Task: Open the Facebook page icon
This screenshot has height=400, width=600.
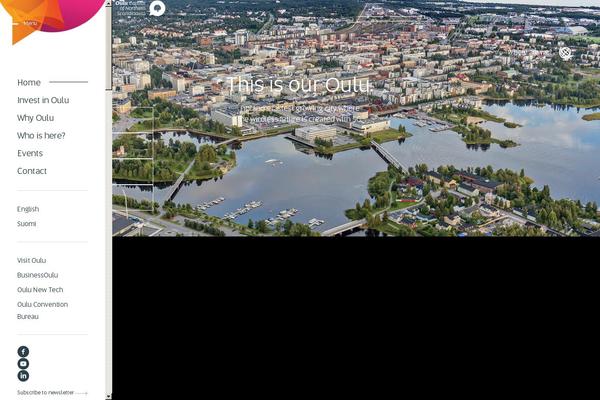Action: (x=23, y=351)
